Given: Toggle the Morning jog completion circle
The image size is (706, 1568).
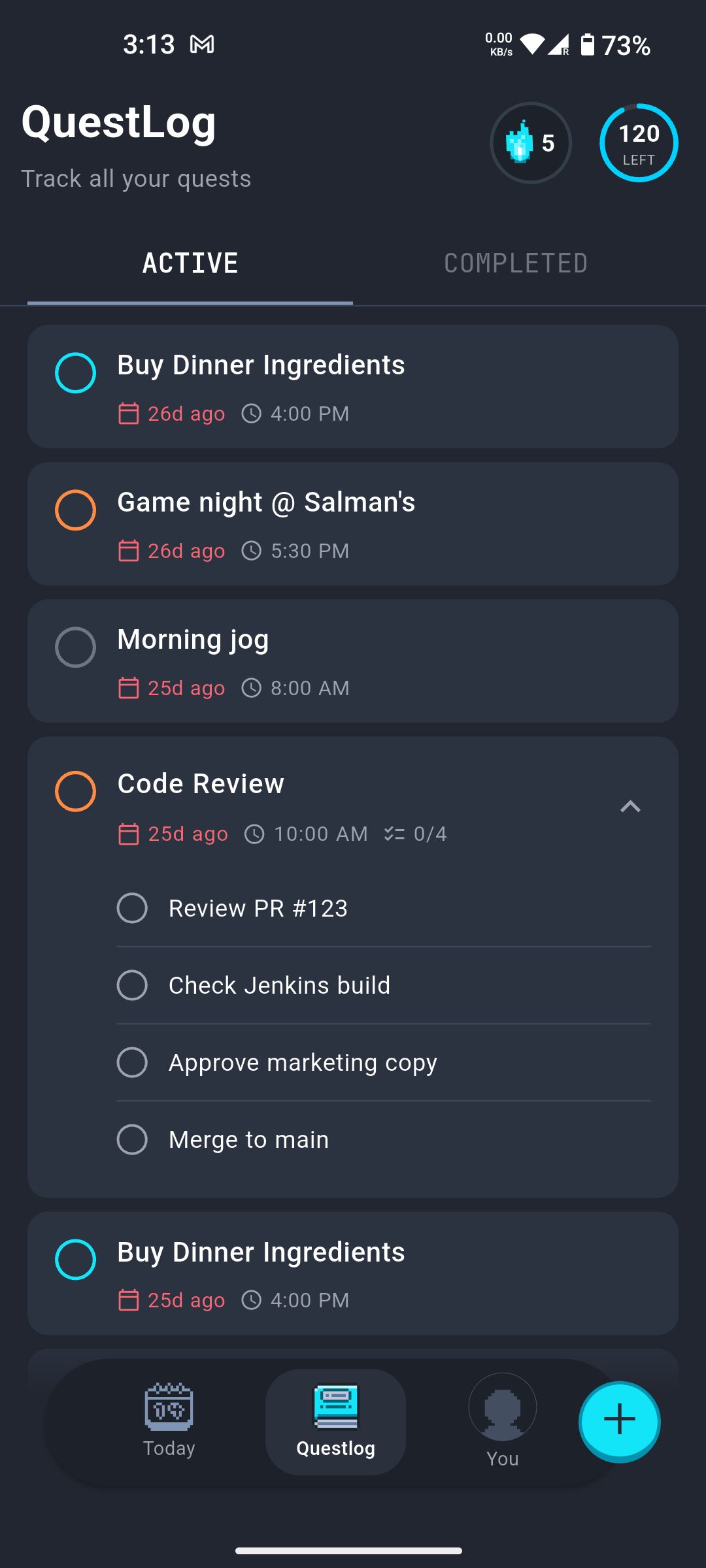Looking at the screenshot, I should (x=75, y=647).
